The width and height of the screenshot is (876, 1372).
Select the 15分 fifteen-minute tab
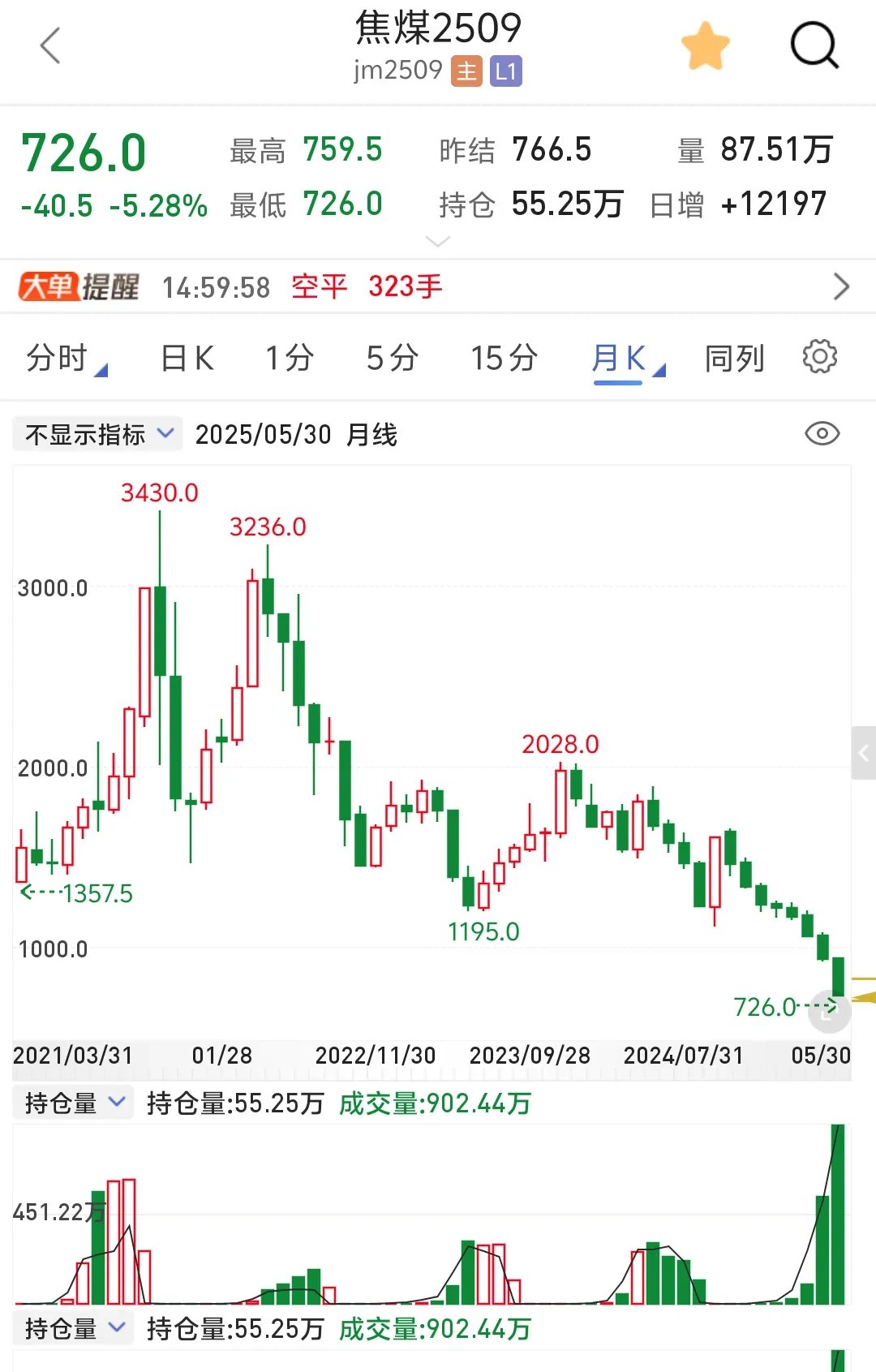click(504, 356)
